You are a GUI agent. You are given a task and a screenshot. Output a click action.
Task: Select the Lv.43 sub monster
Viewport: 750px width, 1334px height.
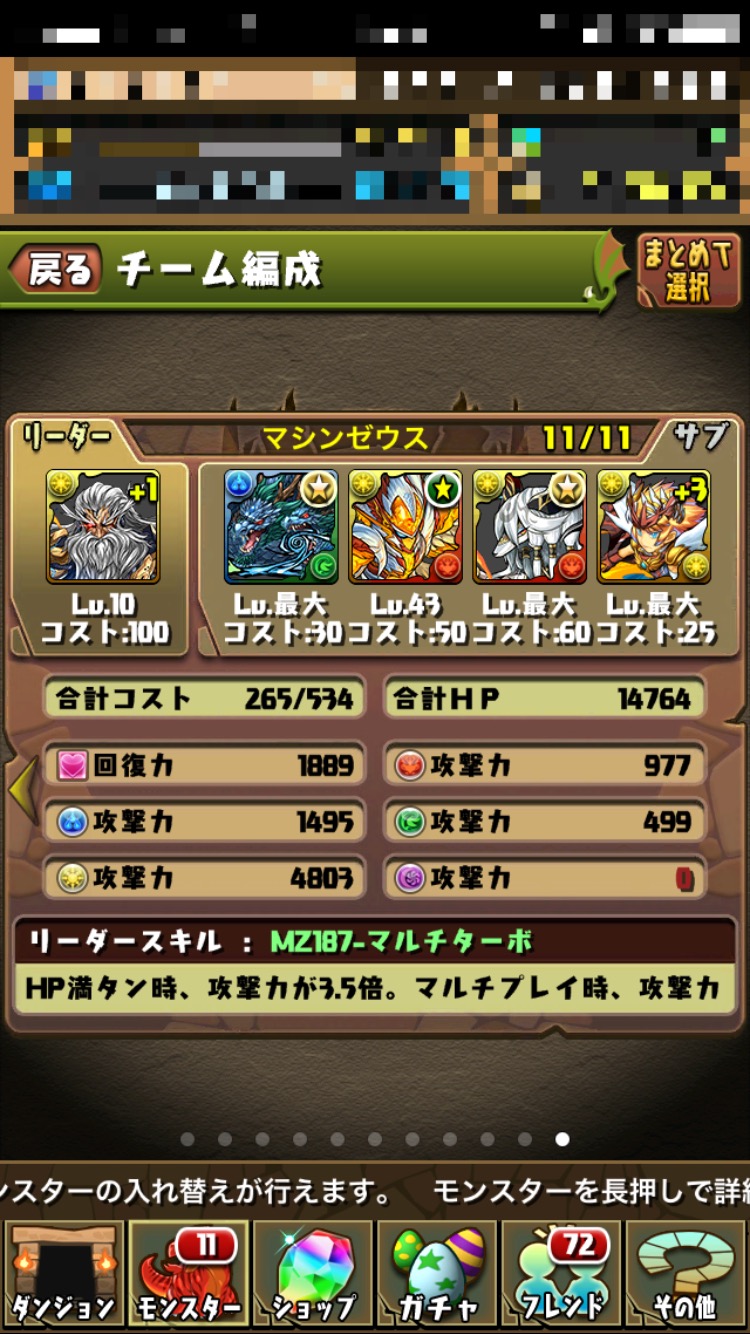(405, 527)
